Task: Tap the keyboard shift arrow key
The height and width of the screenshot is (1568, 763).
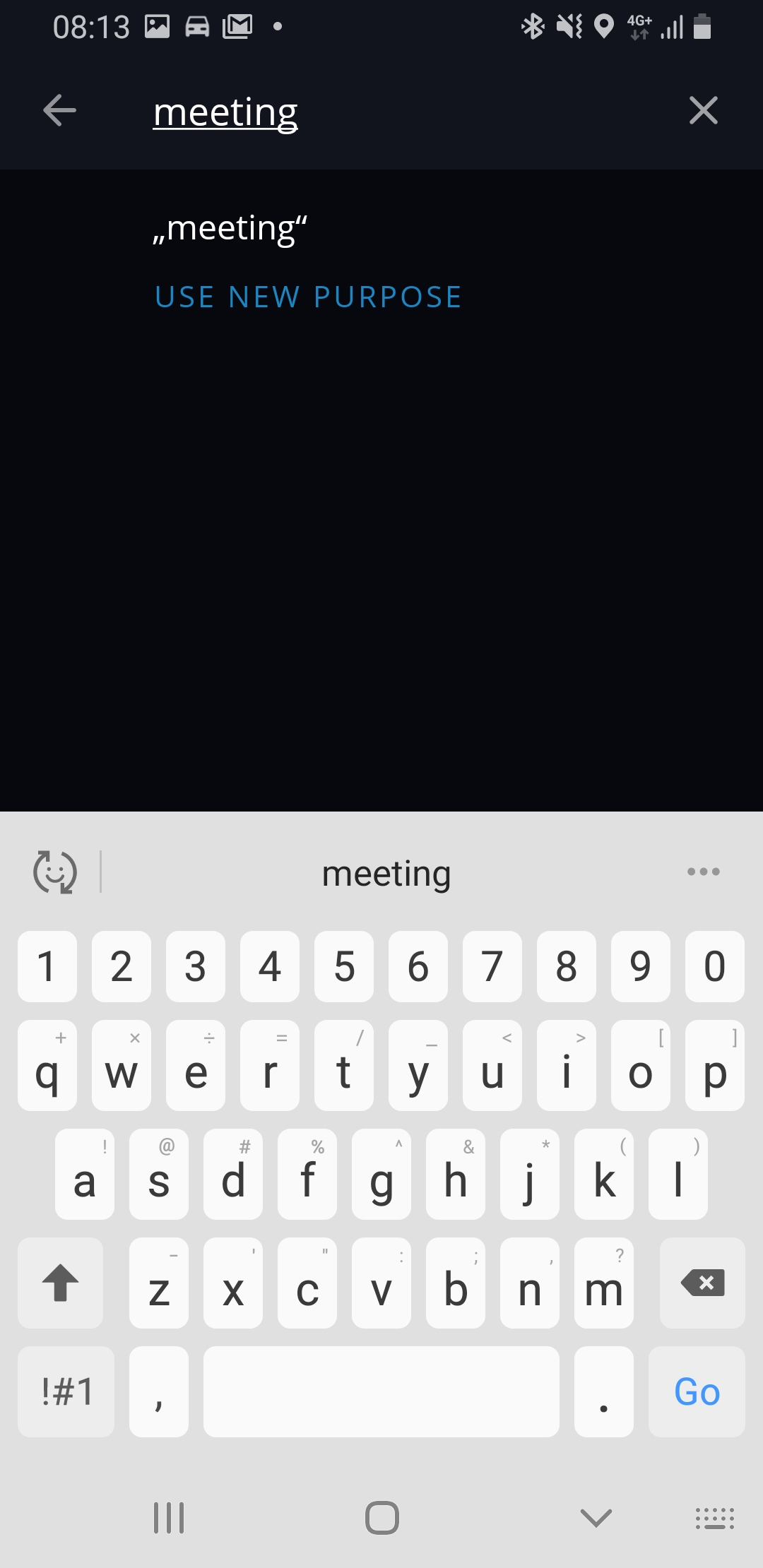Action: click(x=61, y=1283)
